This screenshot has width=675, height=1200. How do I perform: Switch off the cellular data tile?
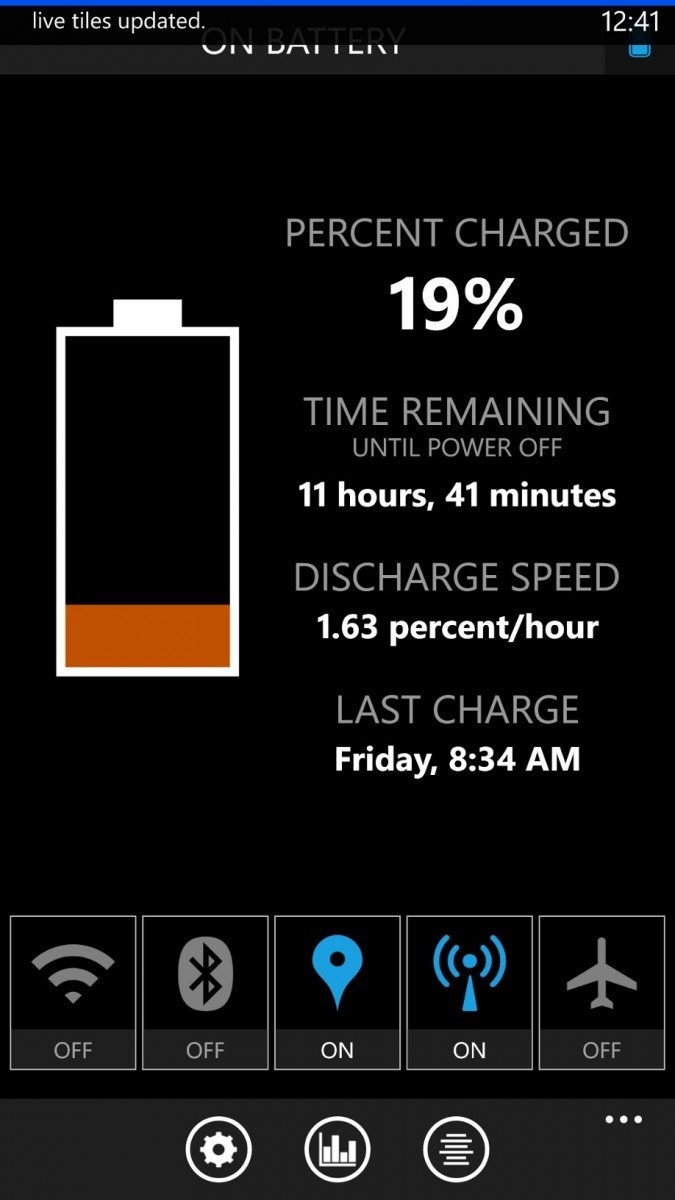point(469,992)
